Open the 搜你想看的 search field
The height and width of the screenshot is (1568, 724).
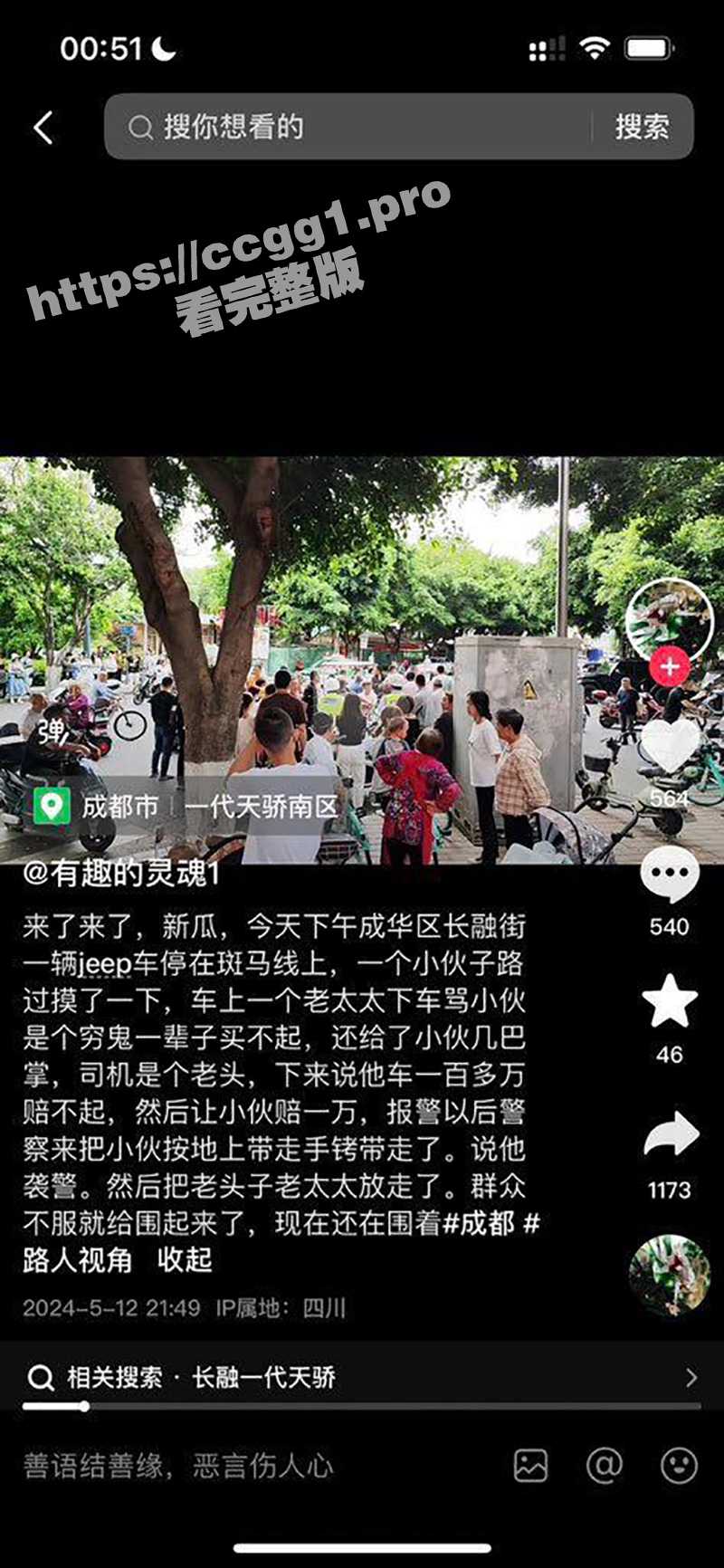353,127
